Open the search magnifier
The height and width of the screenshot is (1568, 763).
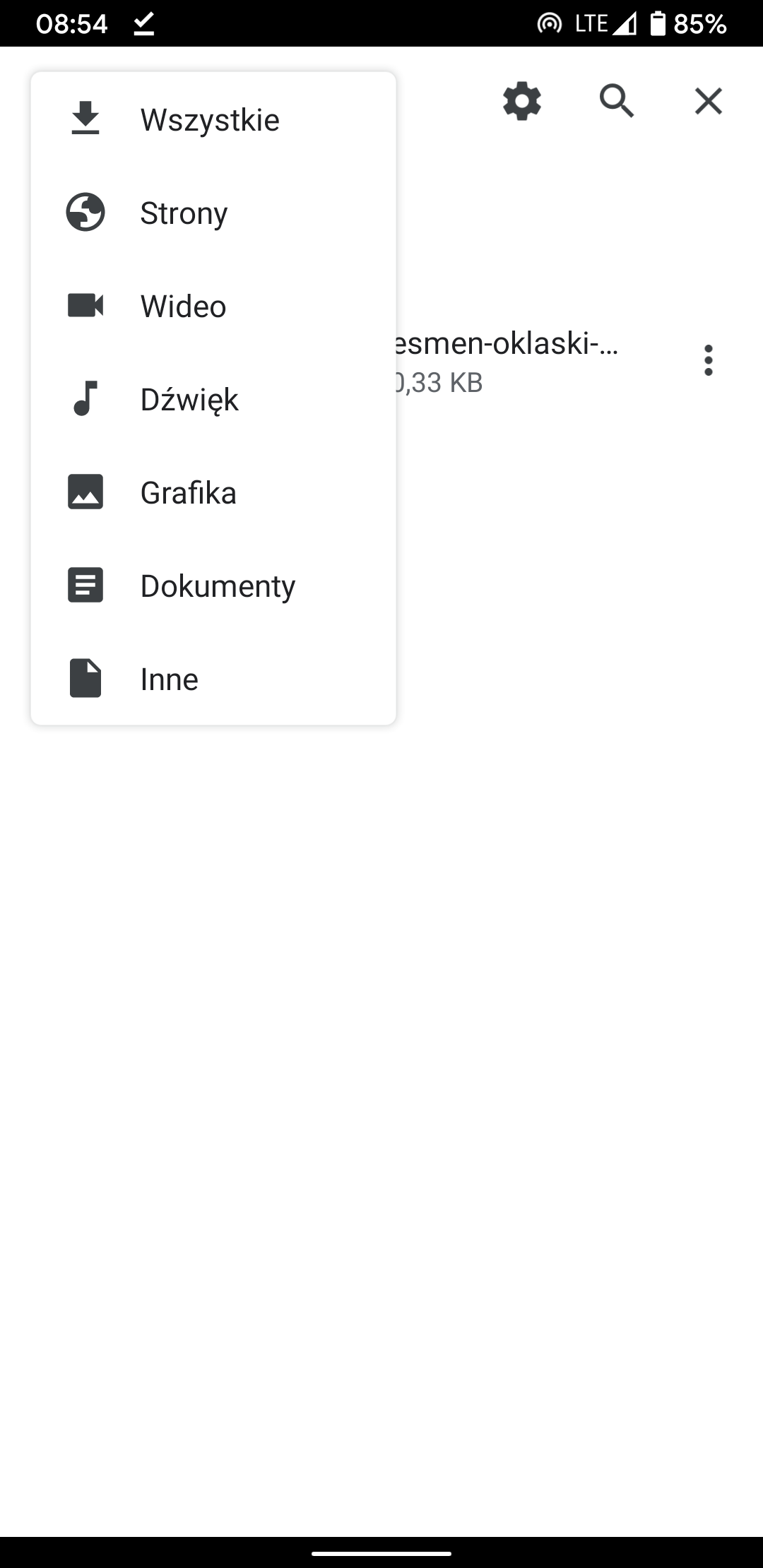point(617,101)
